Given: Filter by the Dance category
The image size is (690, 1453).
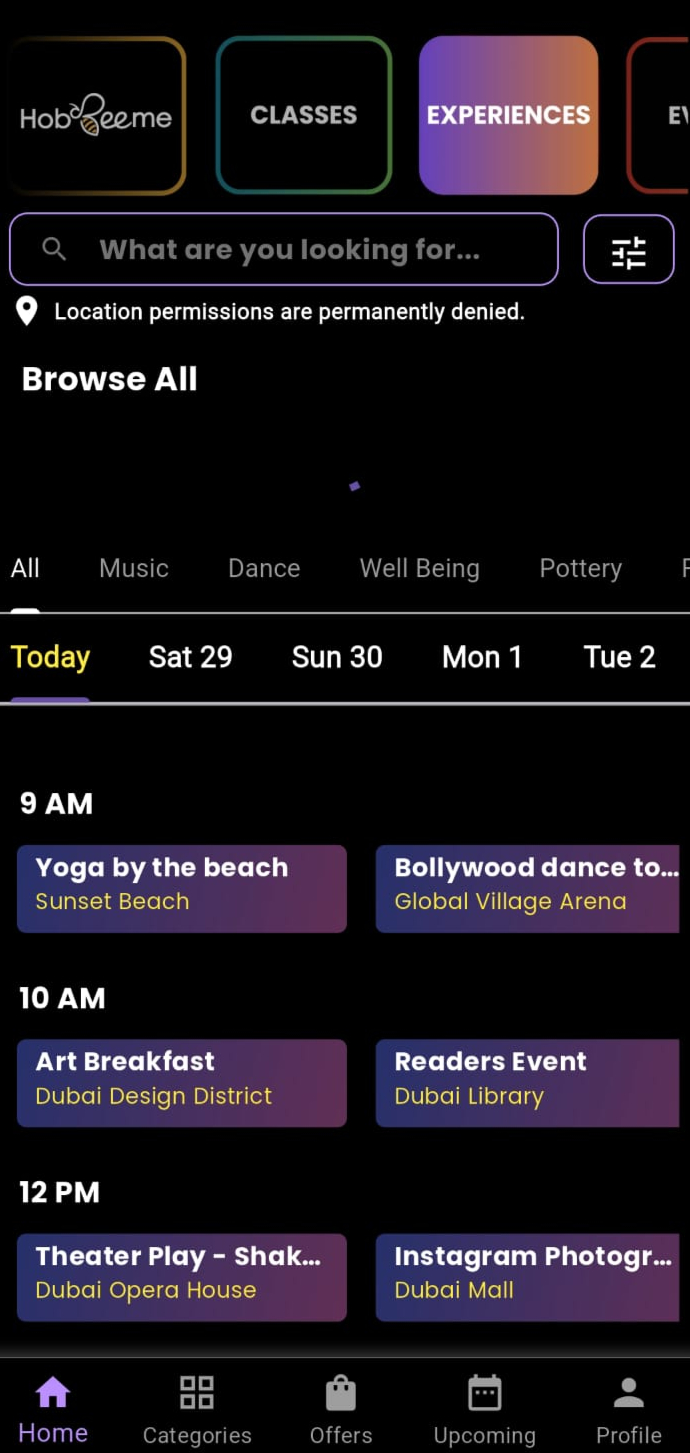Looking at the screenshot, I should [x=264, y=568].
